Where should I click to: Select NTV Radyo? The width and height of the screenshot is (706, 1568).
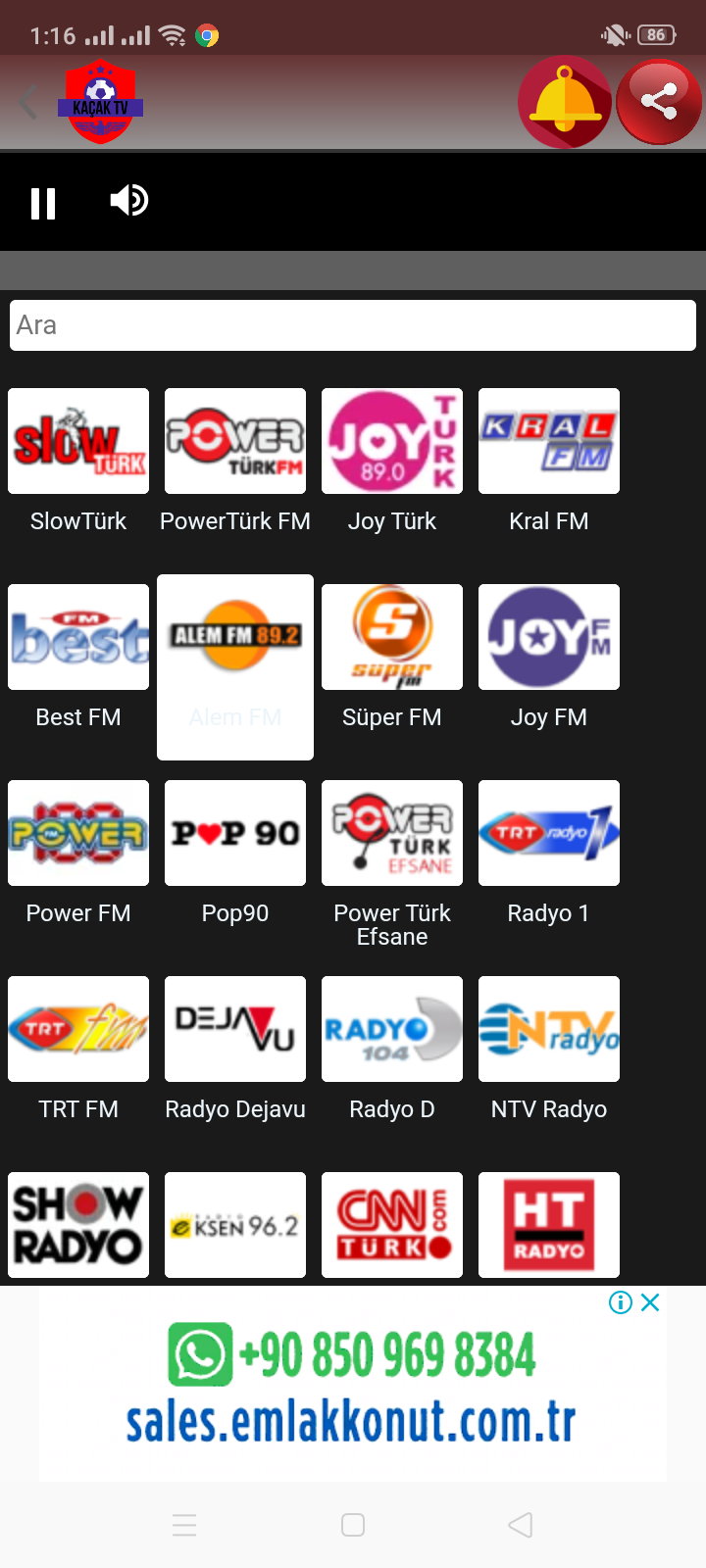549,1049
